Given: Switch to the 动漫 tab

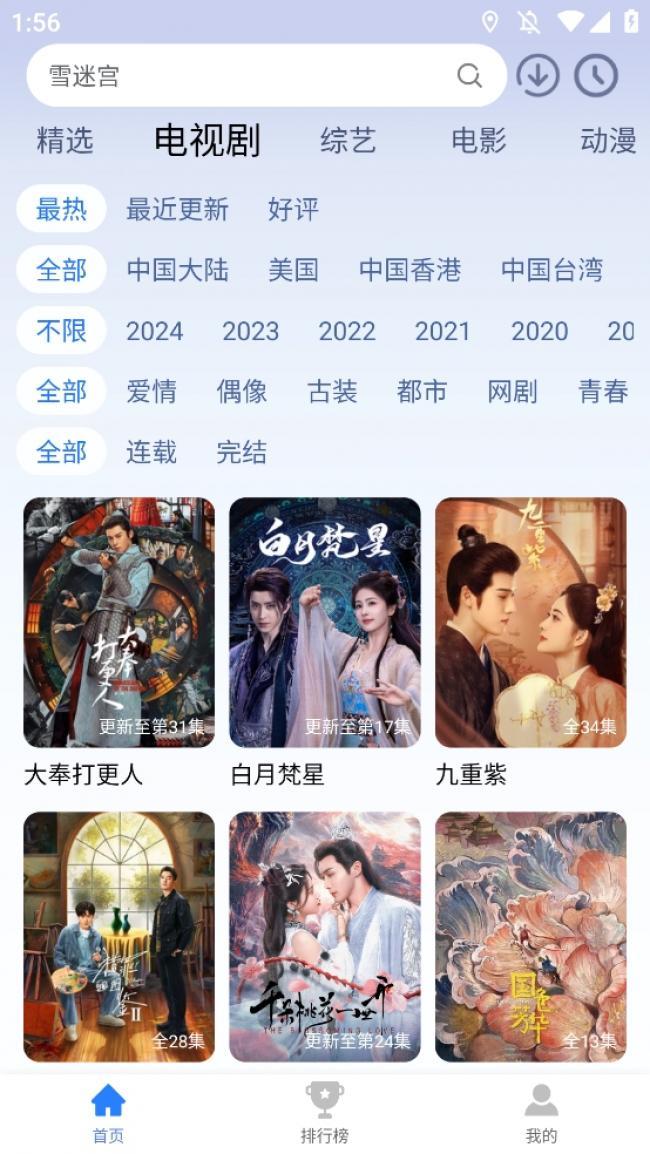Looking at the screenshot, I should [608, 140].
